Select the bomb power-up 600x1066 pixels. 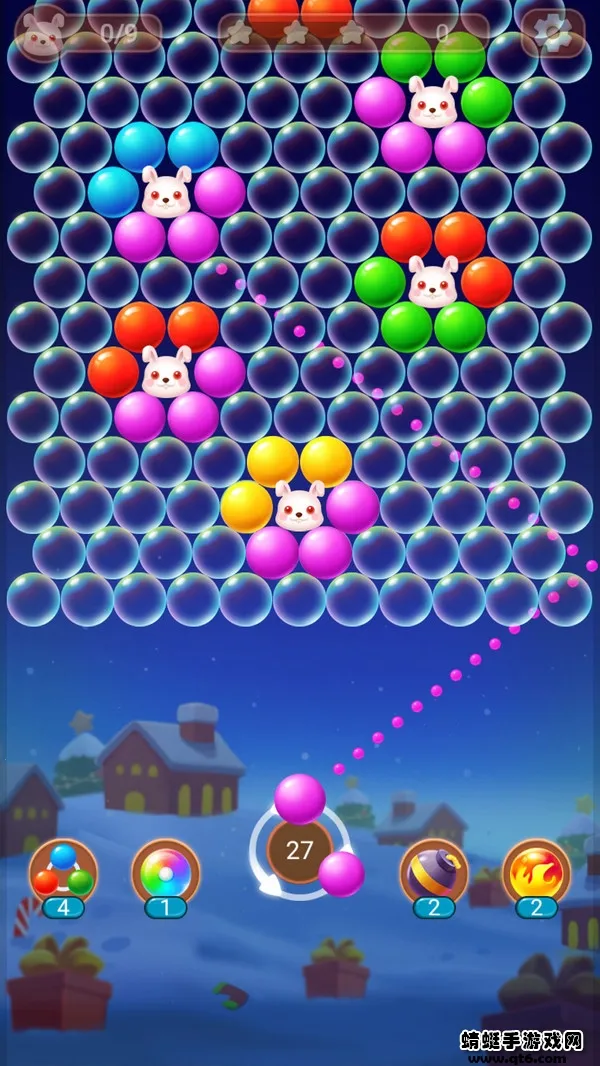(433, 872)
